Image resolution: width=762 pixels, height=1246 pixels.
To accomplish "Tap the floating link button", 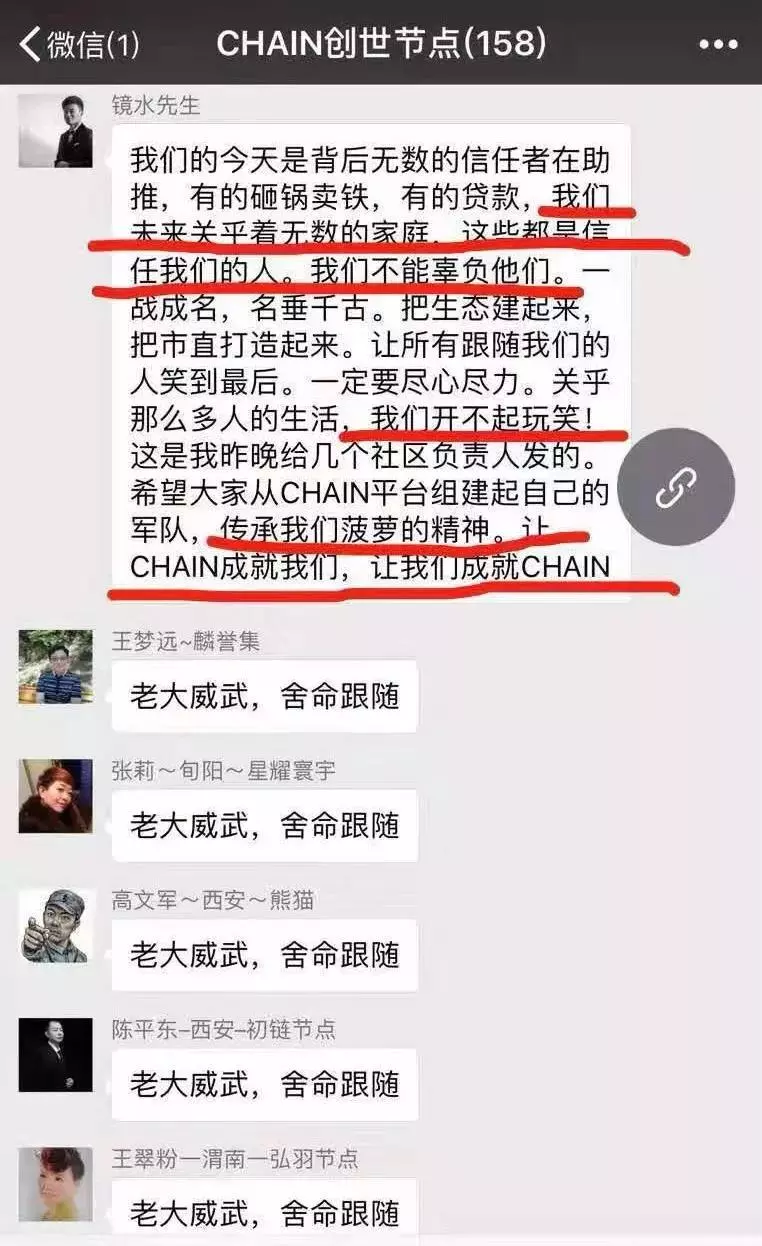I will (676, 488).
